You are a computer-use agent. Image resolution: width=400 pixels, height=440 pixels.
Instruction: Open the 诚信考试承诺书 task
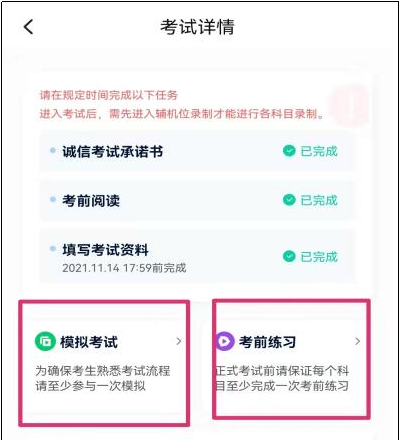coord(197,151)
